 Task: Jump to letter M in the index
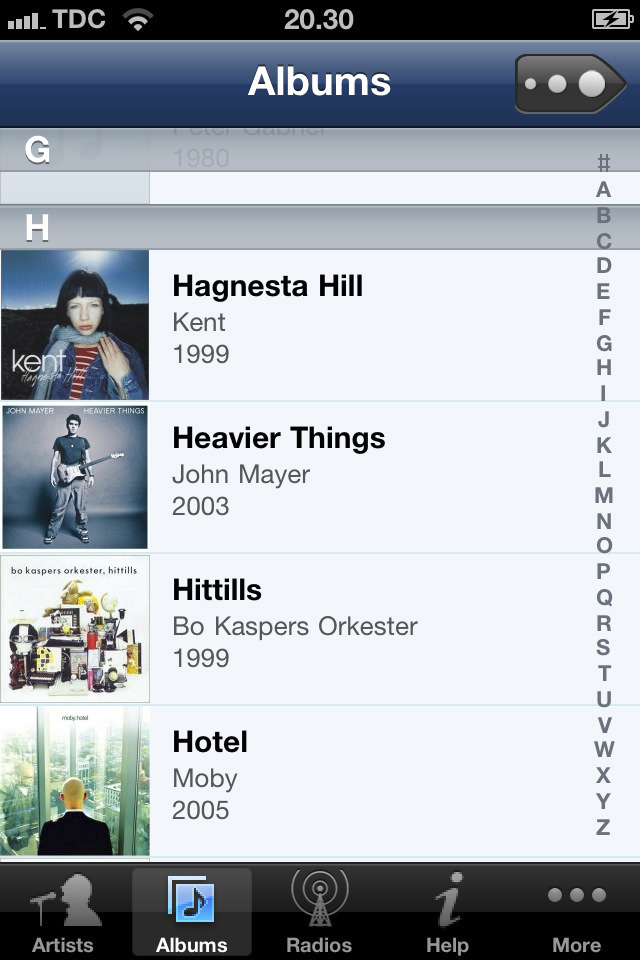[x=603, y=495]
